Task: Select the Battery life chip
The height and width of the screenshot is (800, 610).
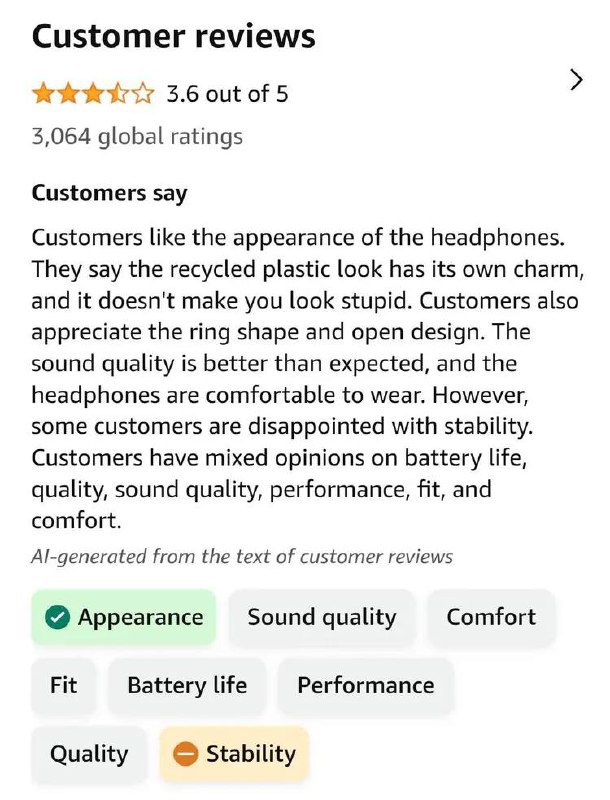Action: tap(187, 685)
